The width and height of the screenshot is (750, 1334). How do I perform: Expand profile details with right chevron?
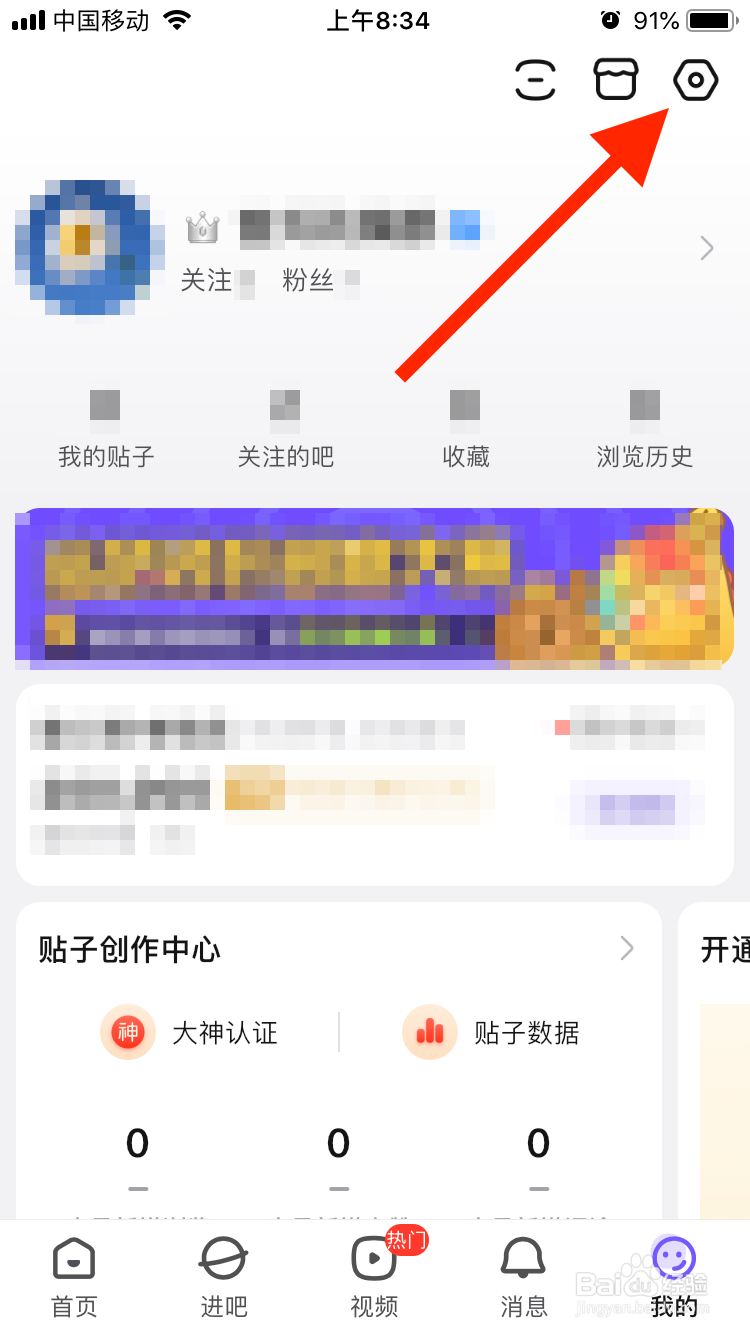click(x=707, y=248)
